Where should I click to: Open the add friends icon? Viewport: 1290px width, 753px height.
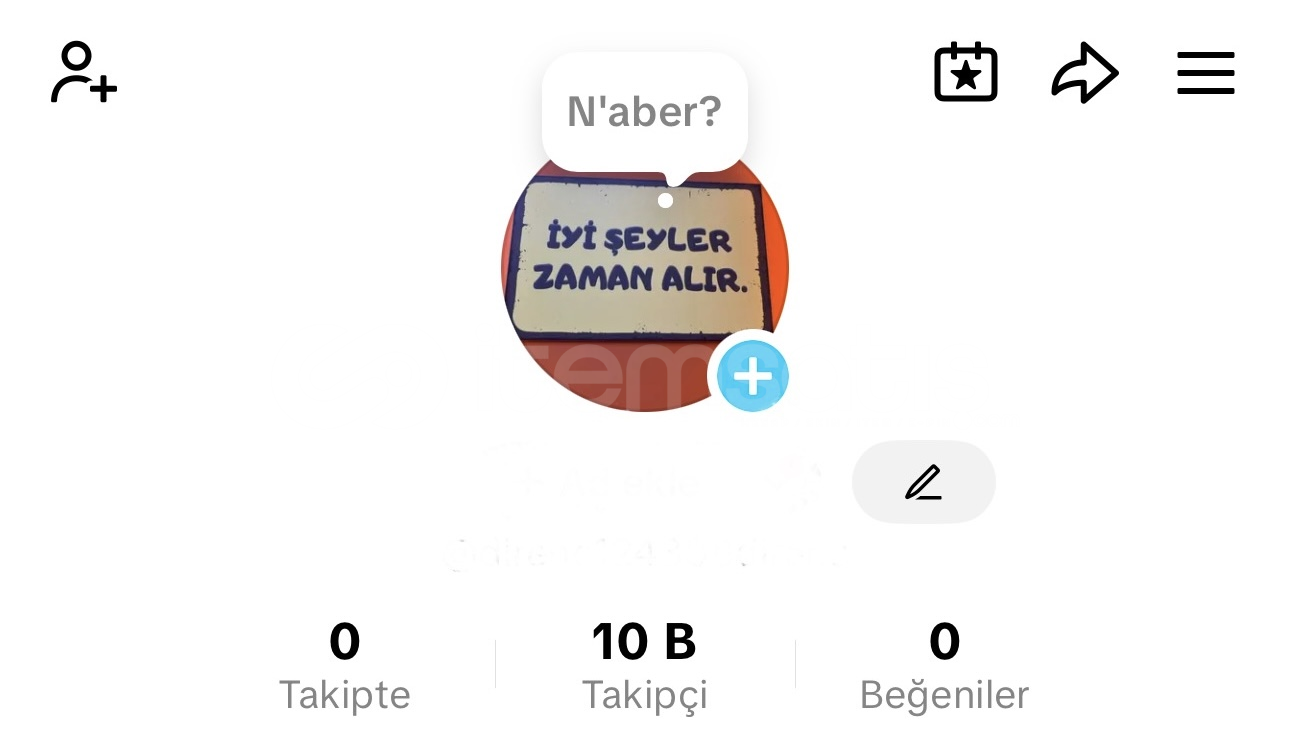[x=83, y=72]
